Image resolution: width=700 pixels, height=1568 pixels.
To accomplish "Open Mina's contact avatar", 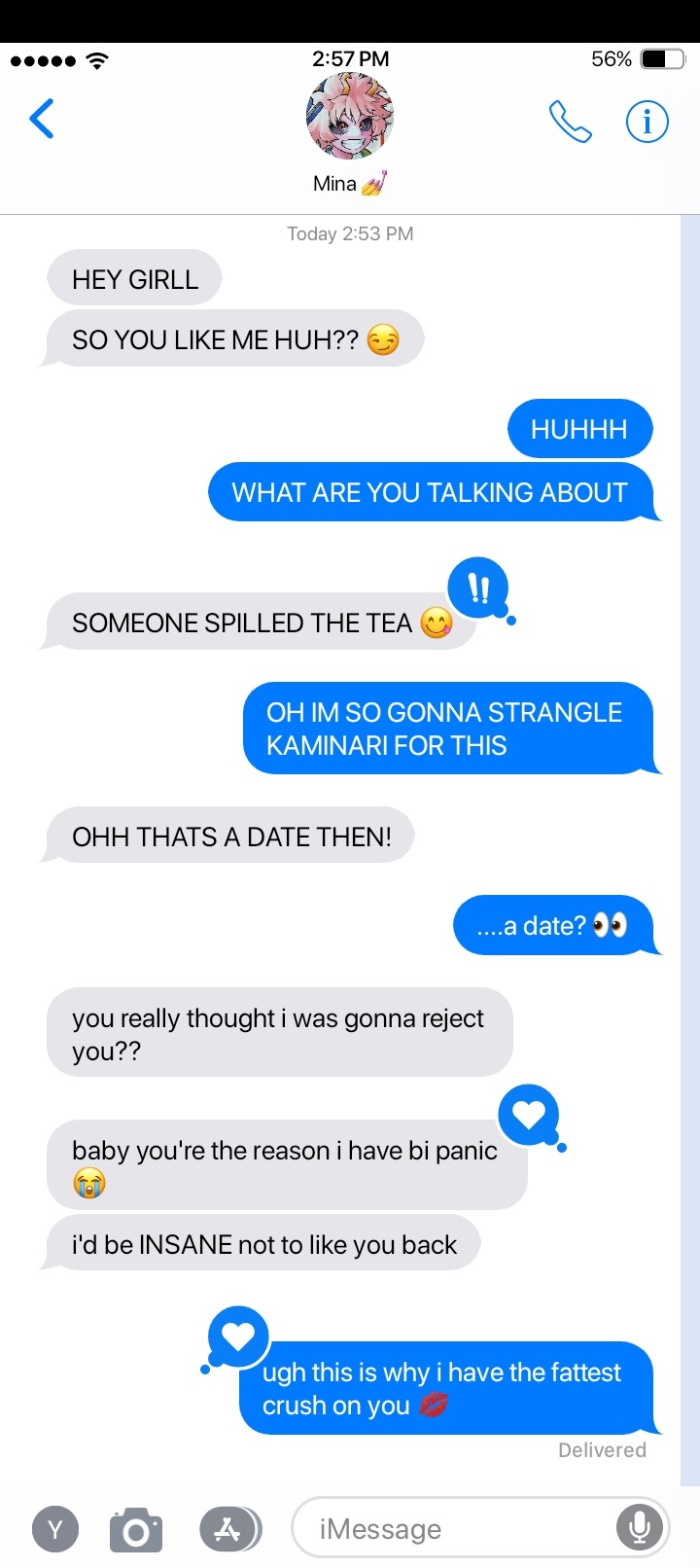I will (x=350, y=118).
